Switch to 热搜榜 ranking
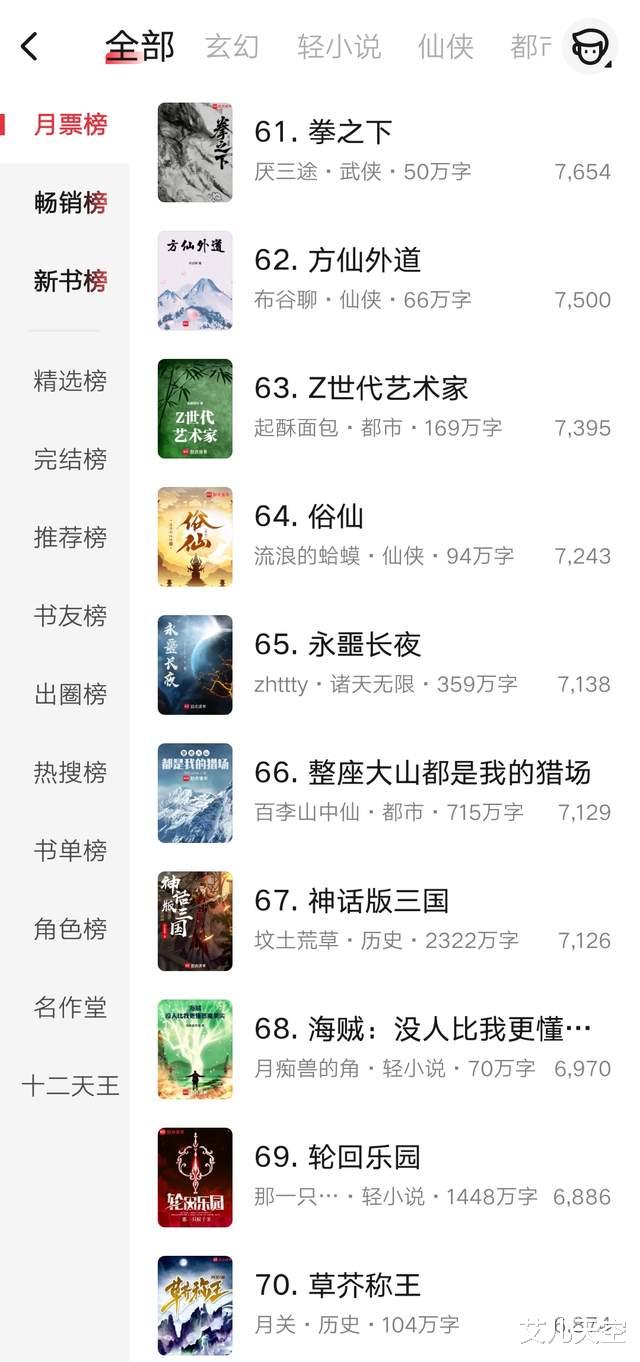640x1362 pixels. click(x=70, y=772)
